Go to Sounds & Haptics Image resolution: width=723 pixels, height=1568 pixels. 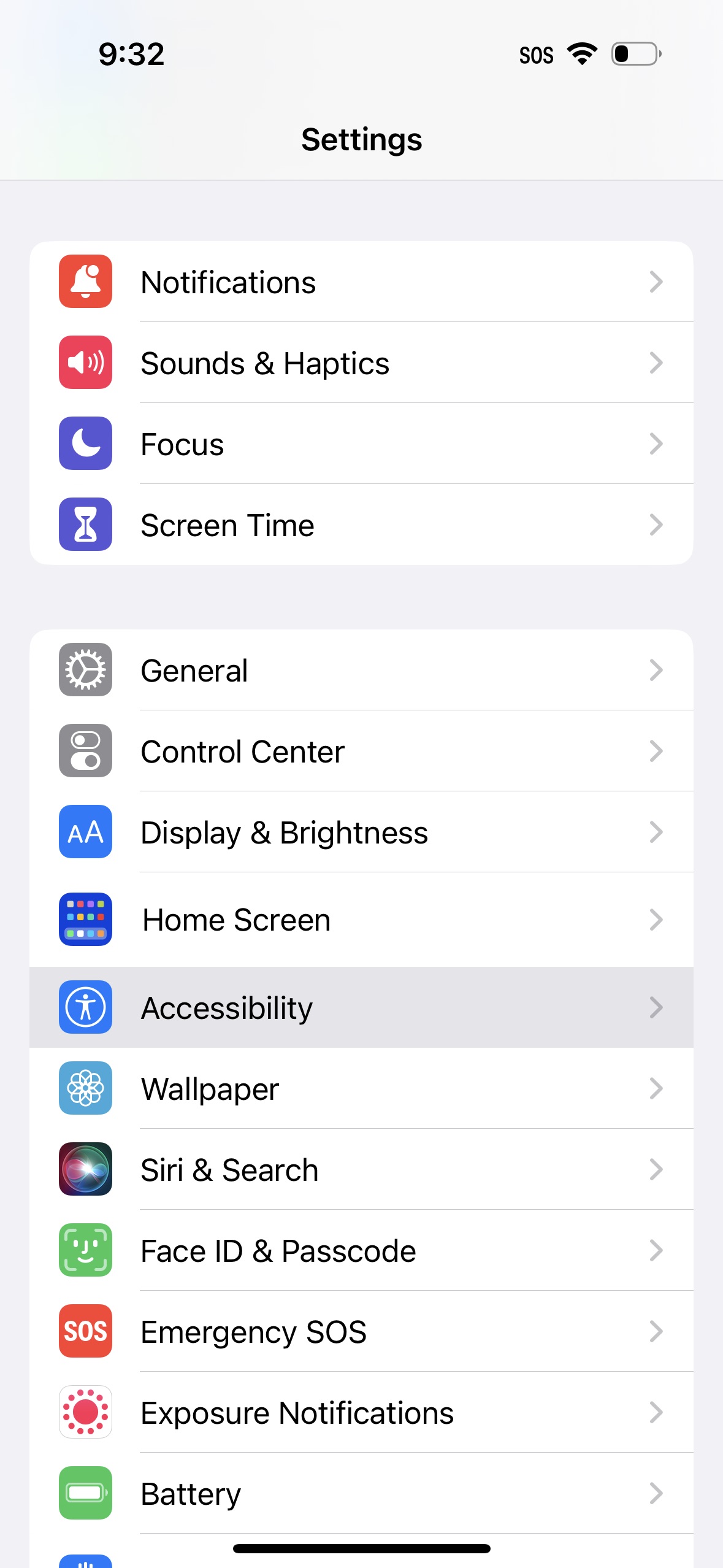(x=361, y=363)
